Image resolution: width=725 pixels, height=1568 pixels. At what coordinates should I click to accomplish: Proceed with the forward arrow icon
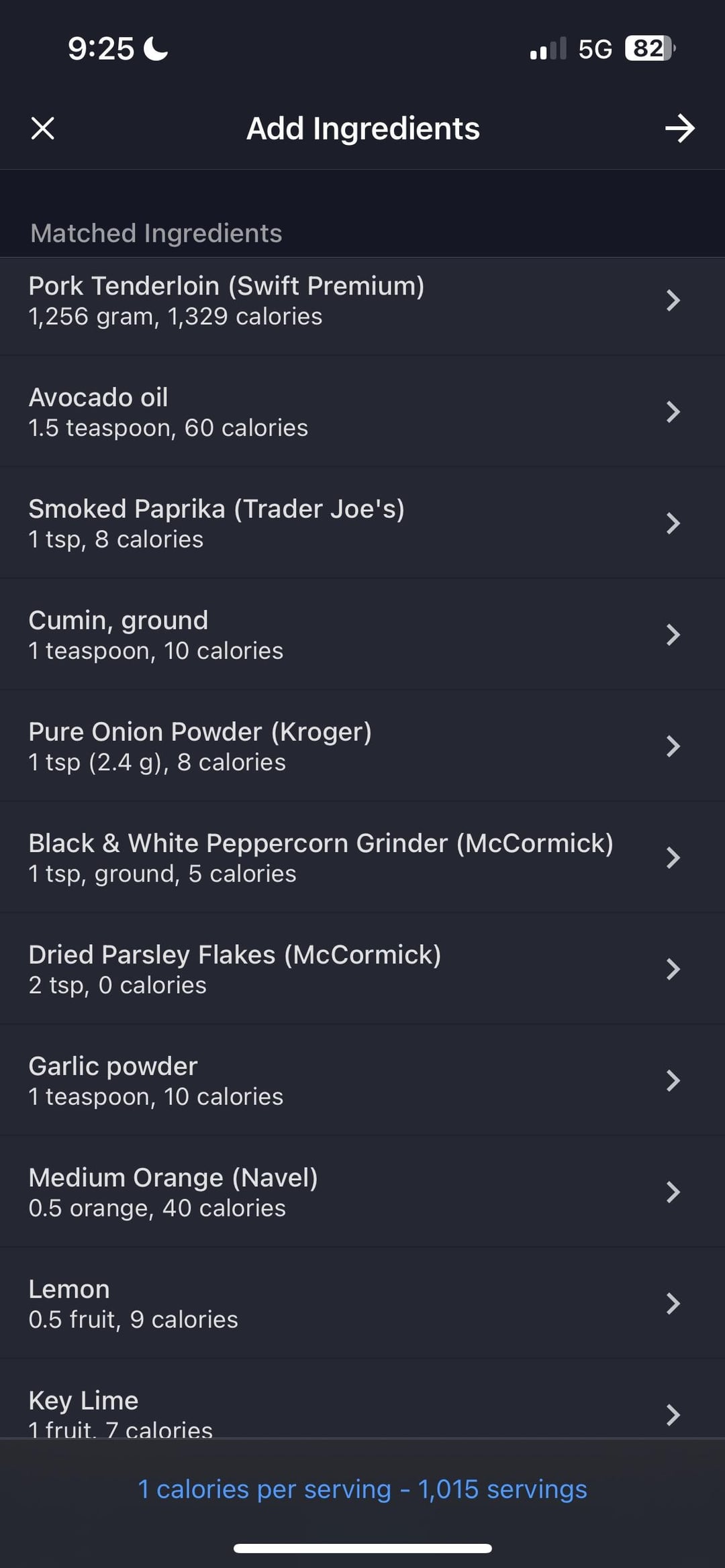click(679, 128)
